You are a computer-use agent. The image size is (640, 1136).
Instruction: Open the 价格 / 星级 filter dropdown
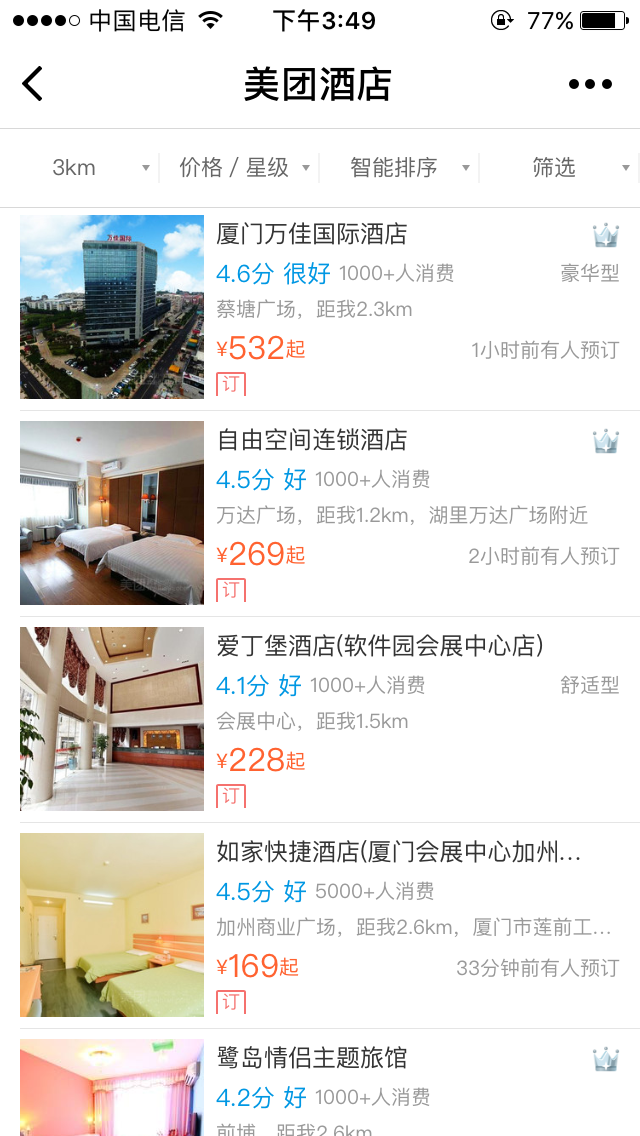tap(240, 168)
